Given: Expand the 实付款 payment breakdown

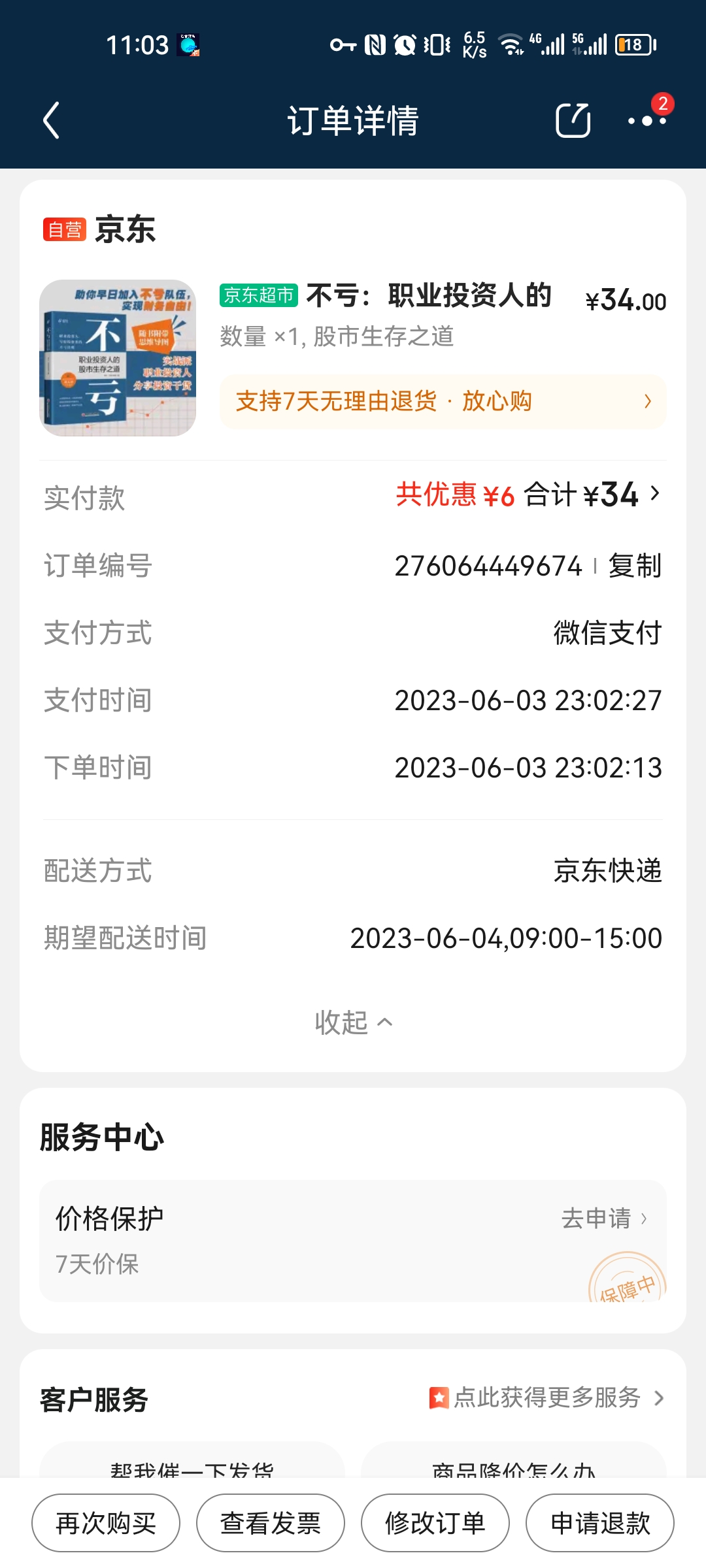Looking at the screenshot, I should [x=654, y=494].
